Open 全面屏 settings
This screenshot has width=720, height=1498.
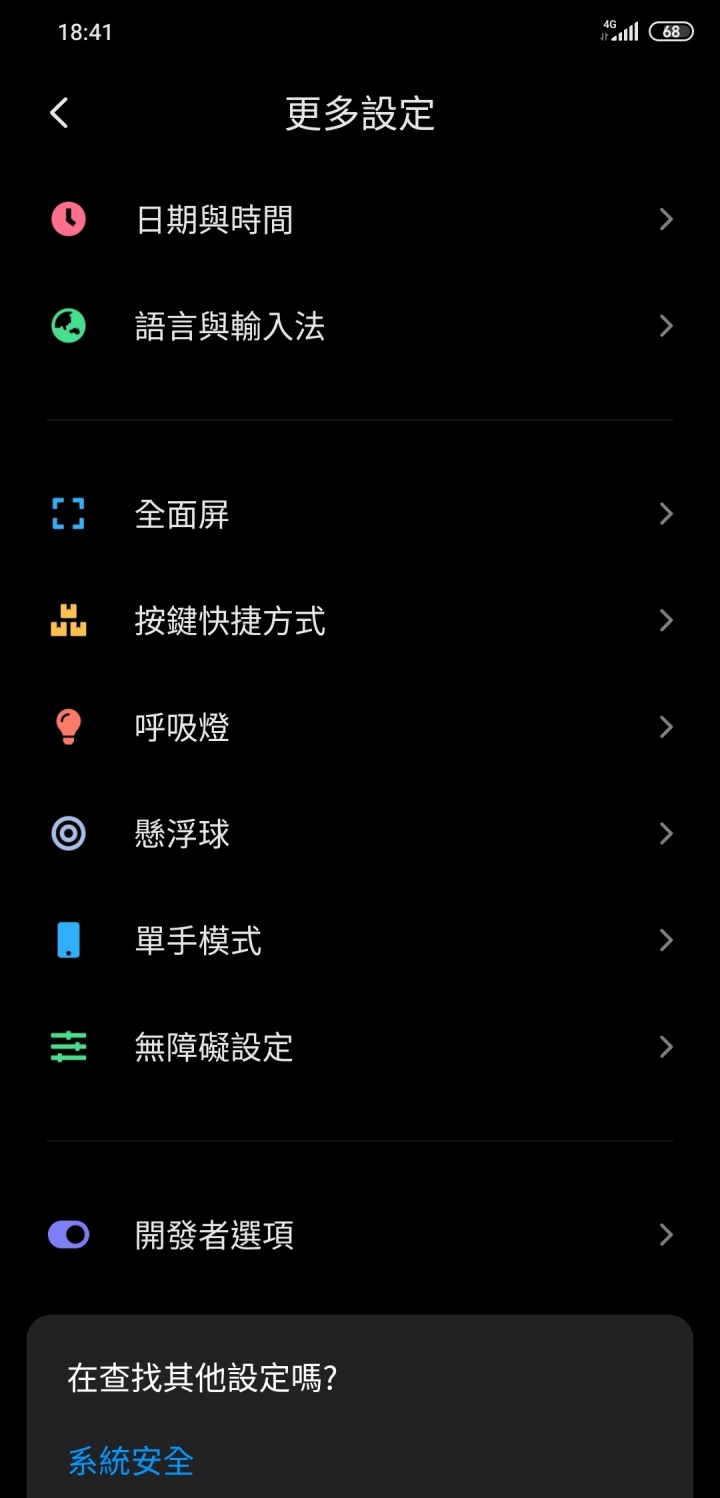pos(360,514)
